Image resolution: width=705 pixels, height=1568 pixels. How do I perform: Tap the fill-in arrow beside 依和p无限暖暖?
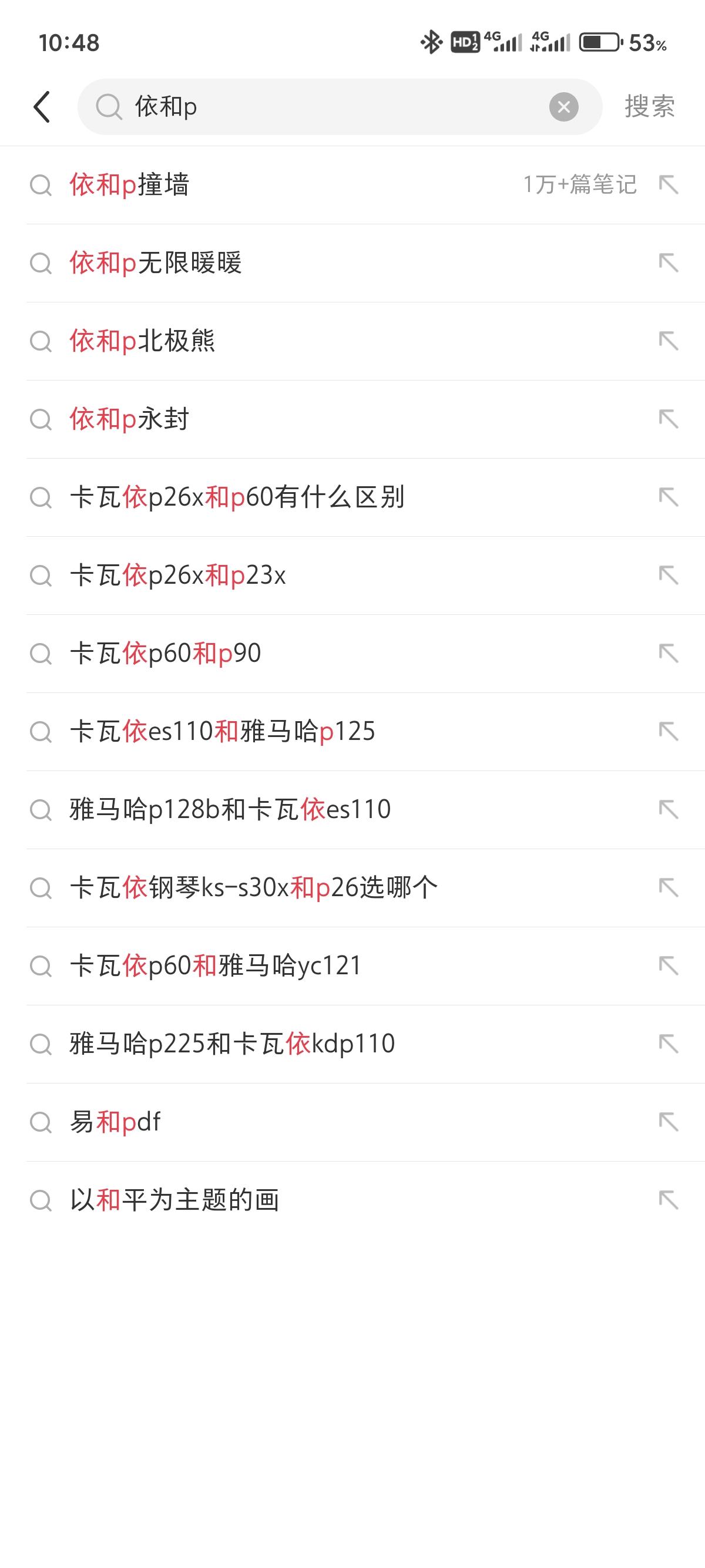pos(669,263)
